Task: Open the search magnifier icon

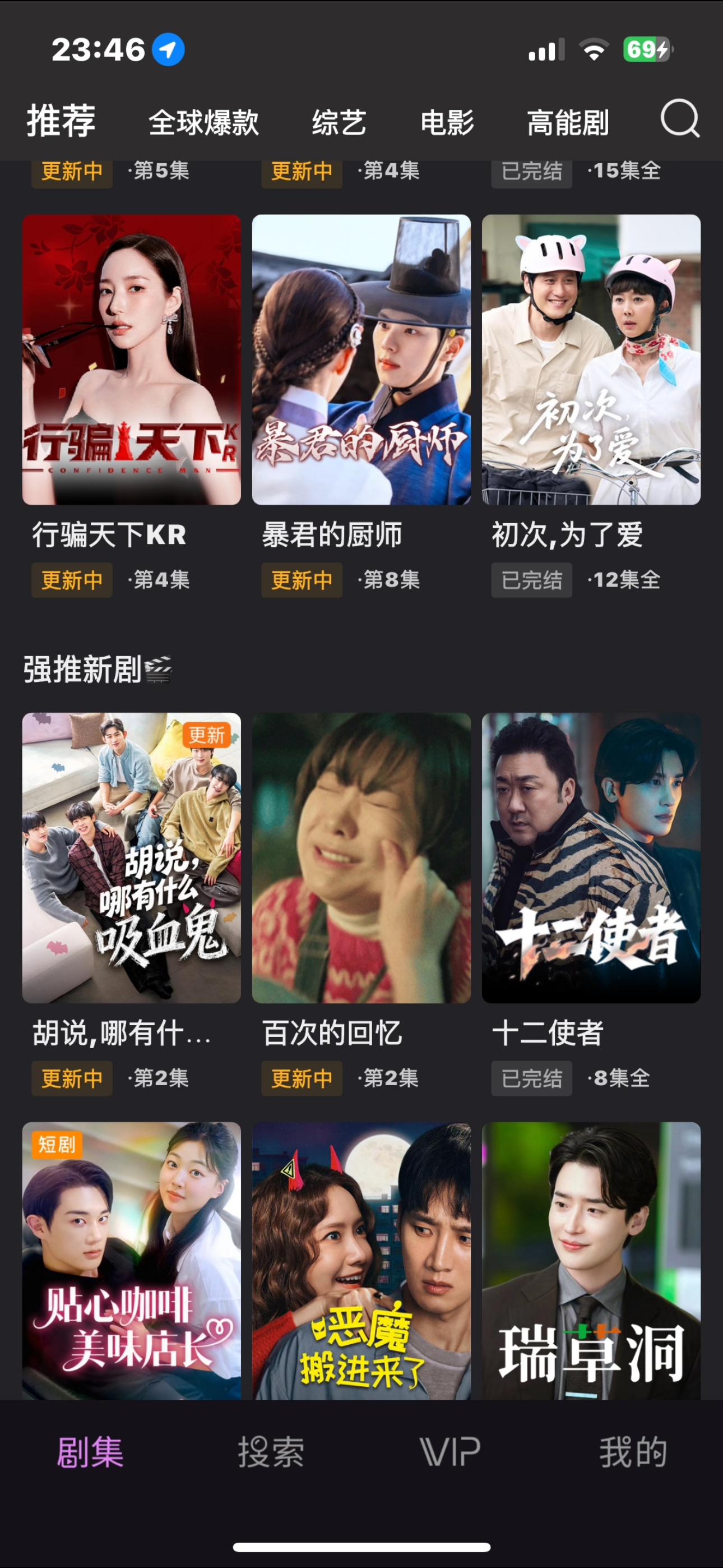Action: coord(680,119)
